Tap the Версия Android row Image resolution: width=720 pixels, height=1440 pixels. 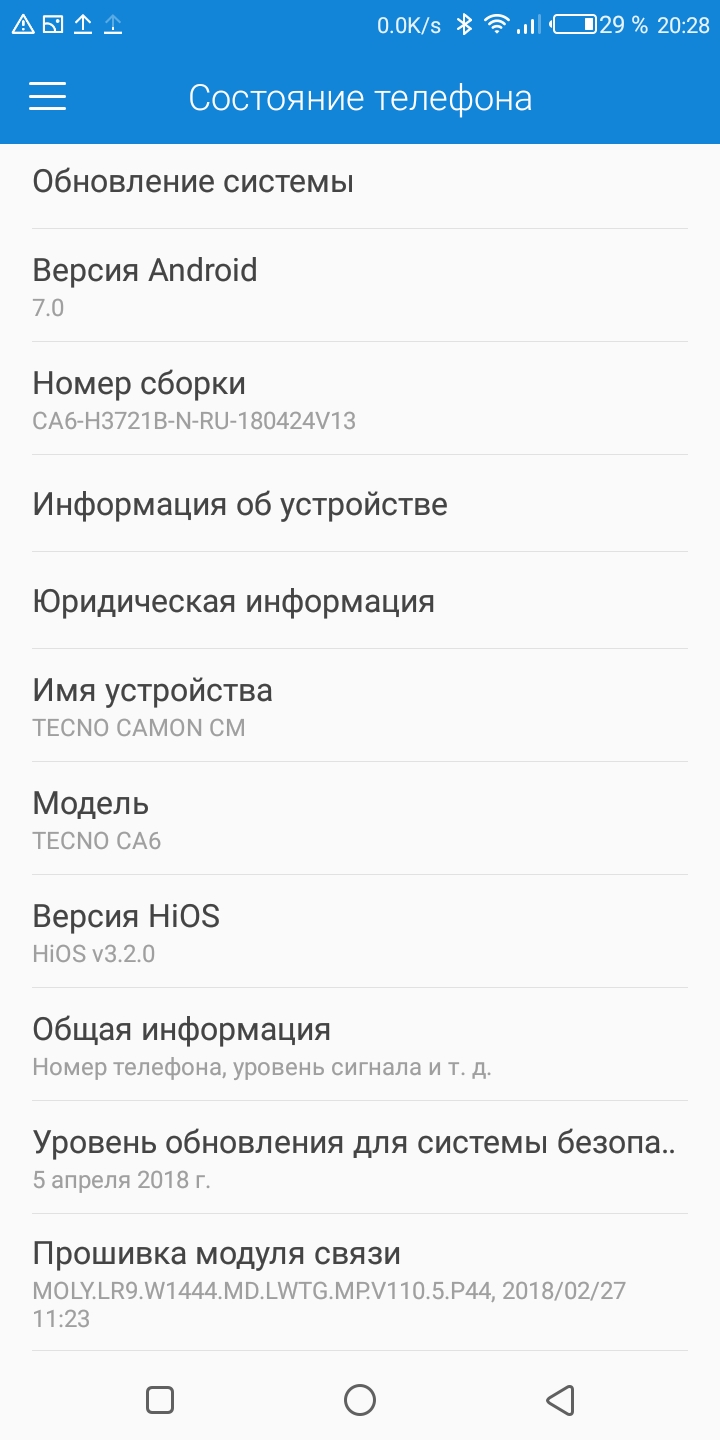360,286
